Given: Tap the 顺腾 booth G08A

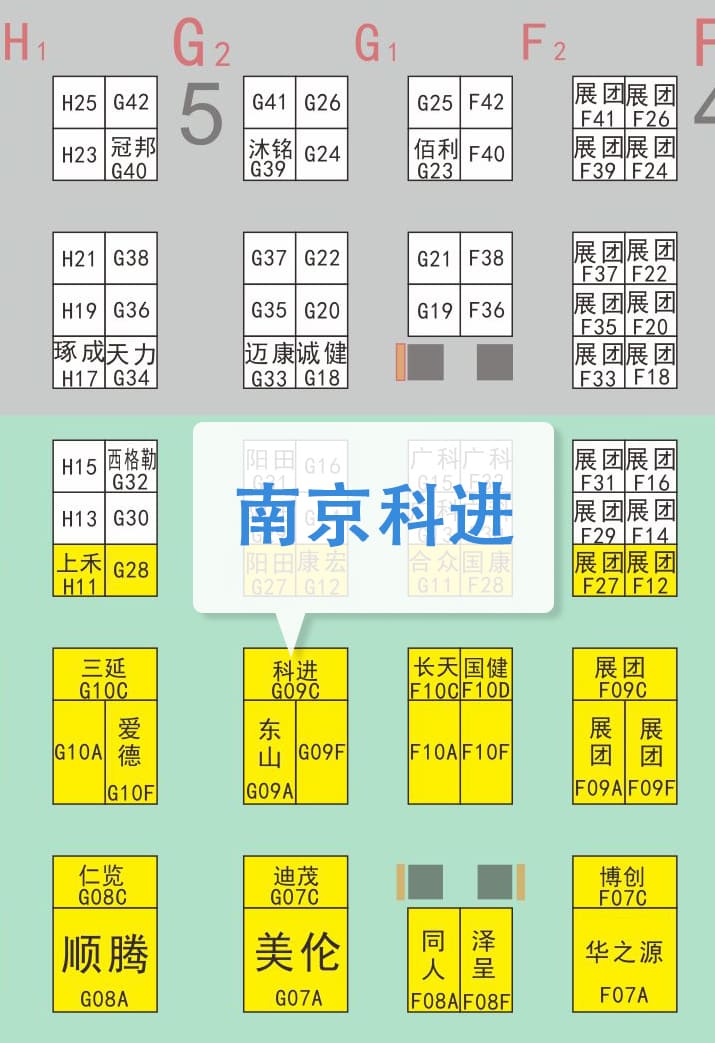Looking at the screenshot, I should pos(105,959).
